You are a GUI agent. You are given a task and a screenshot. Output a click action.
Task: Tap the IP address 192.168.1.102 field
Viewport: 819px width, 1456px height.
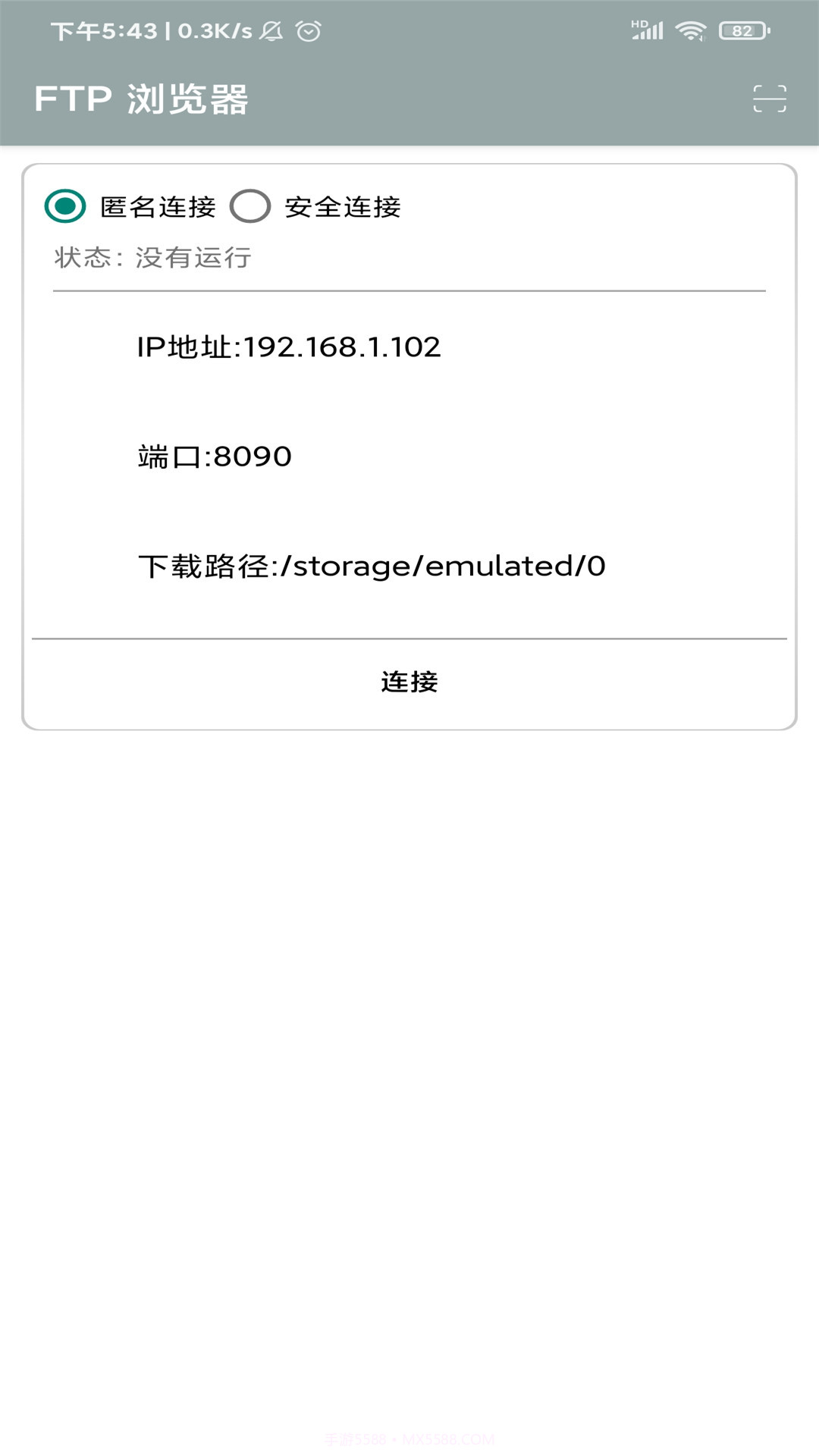tap(290, 347)
